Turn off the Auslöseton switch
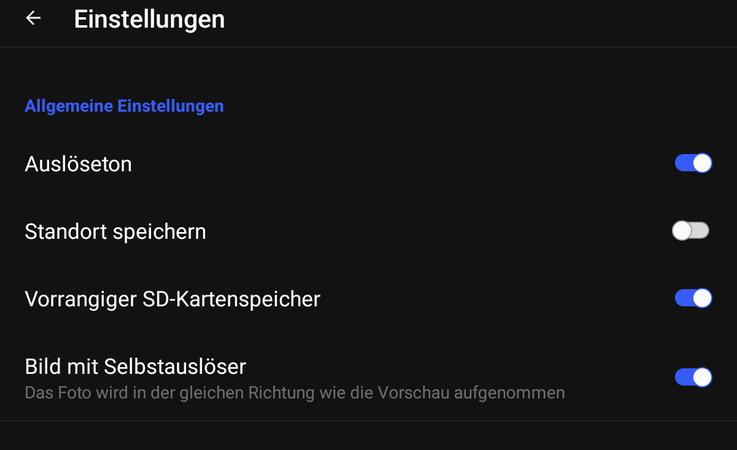737x450 pixels. click(692, 163)
